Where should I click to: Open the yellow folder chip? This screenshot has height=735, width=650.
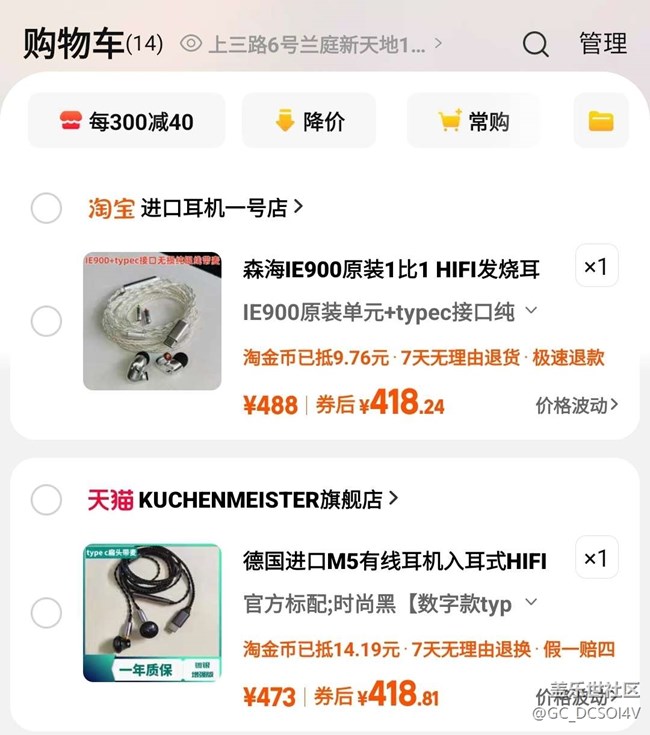coord(600,121)
